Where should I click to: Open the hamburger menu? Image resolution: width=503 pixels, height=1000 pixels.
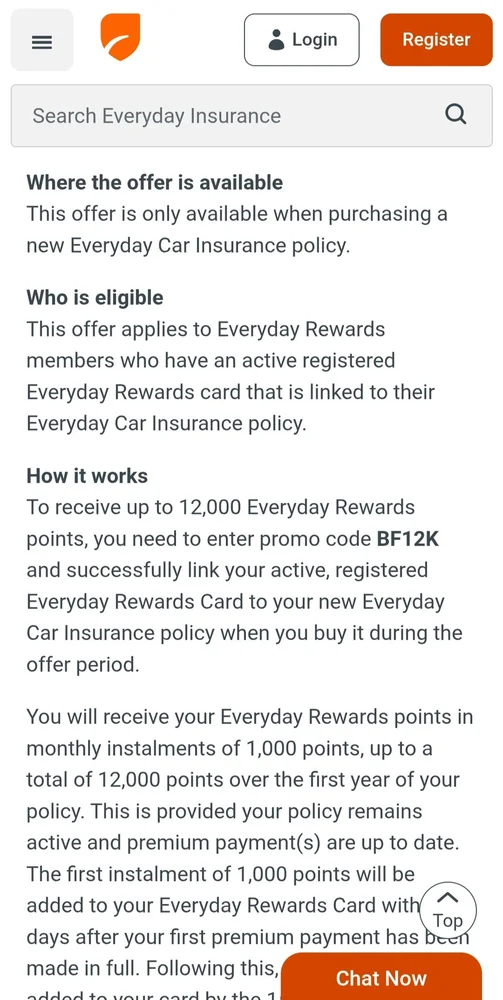pyautogui.click(x=42, y=40)
